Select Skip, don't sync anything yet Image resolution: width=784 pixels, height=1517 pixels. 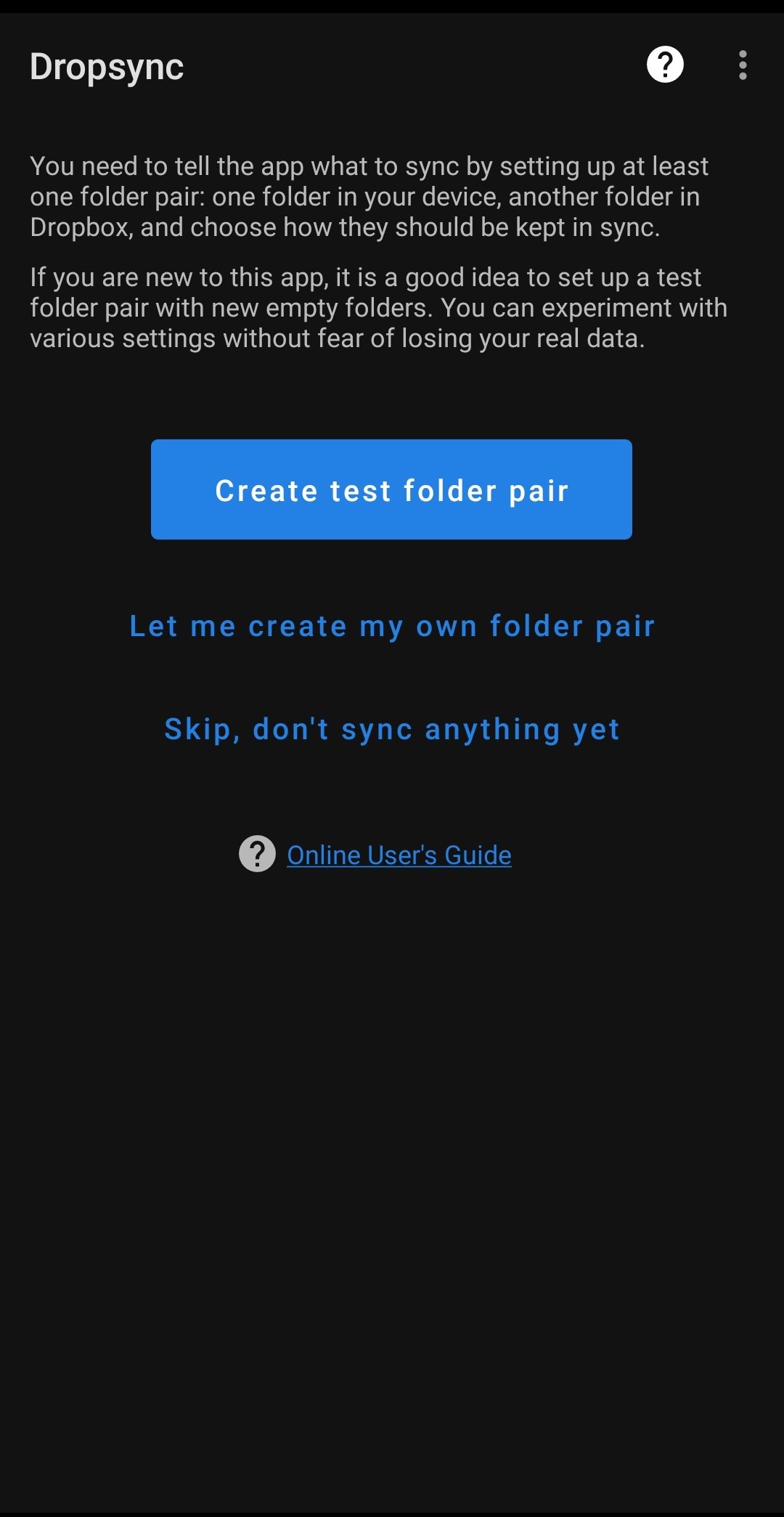392,729
